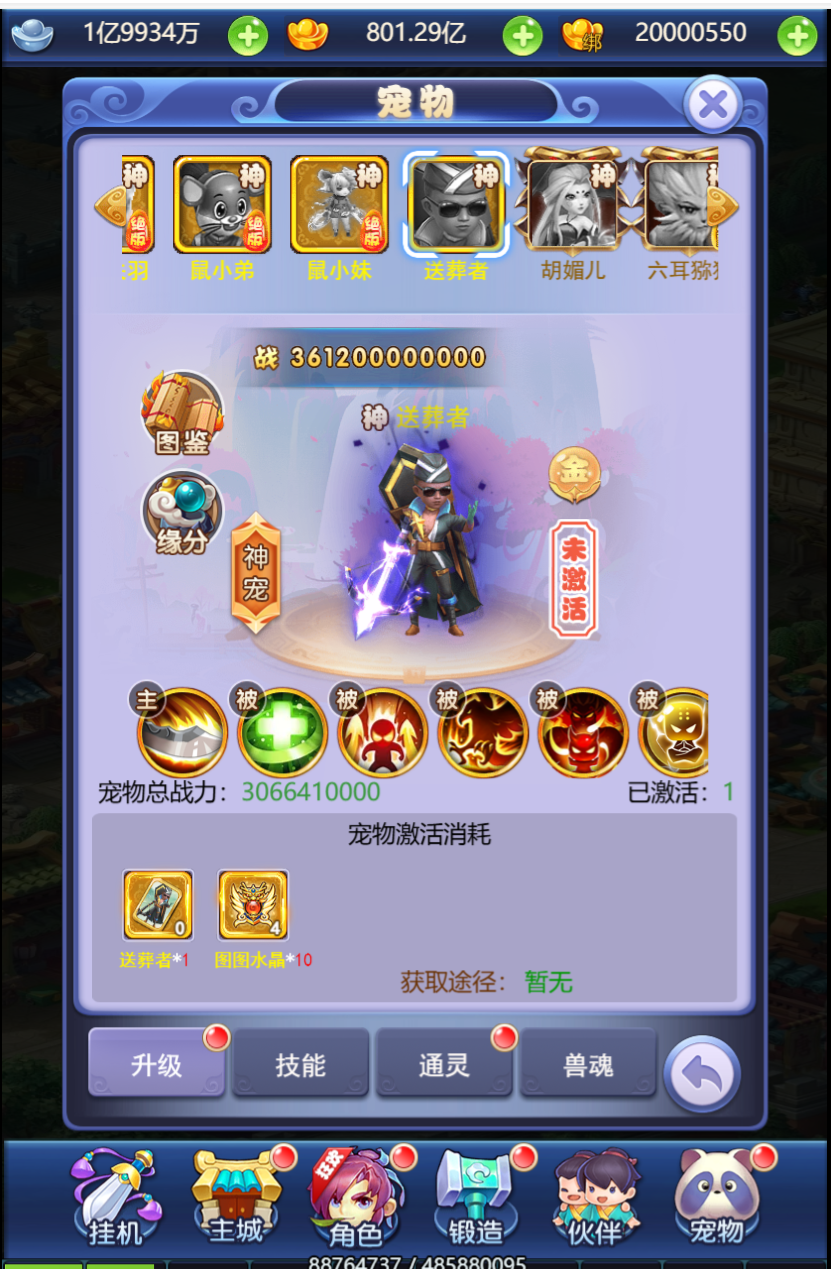Select the 胡媚儿 pet portrait
Viewport: 831px width, 1269px height.
point(573,205)
